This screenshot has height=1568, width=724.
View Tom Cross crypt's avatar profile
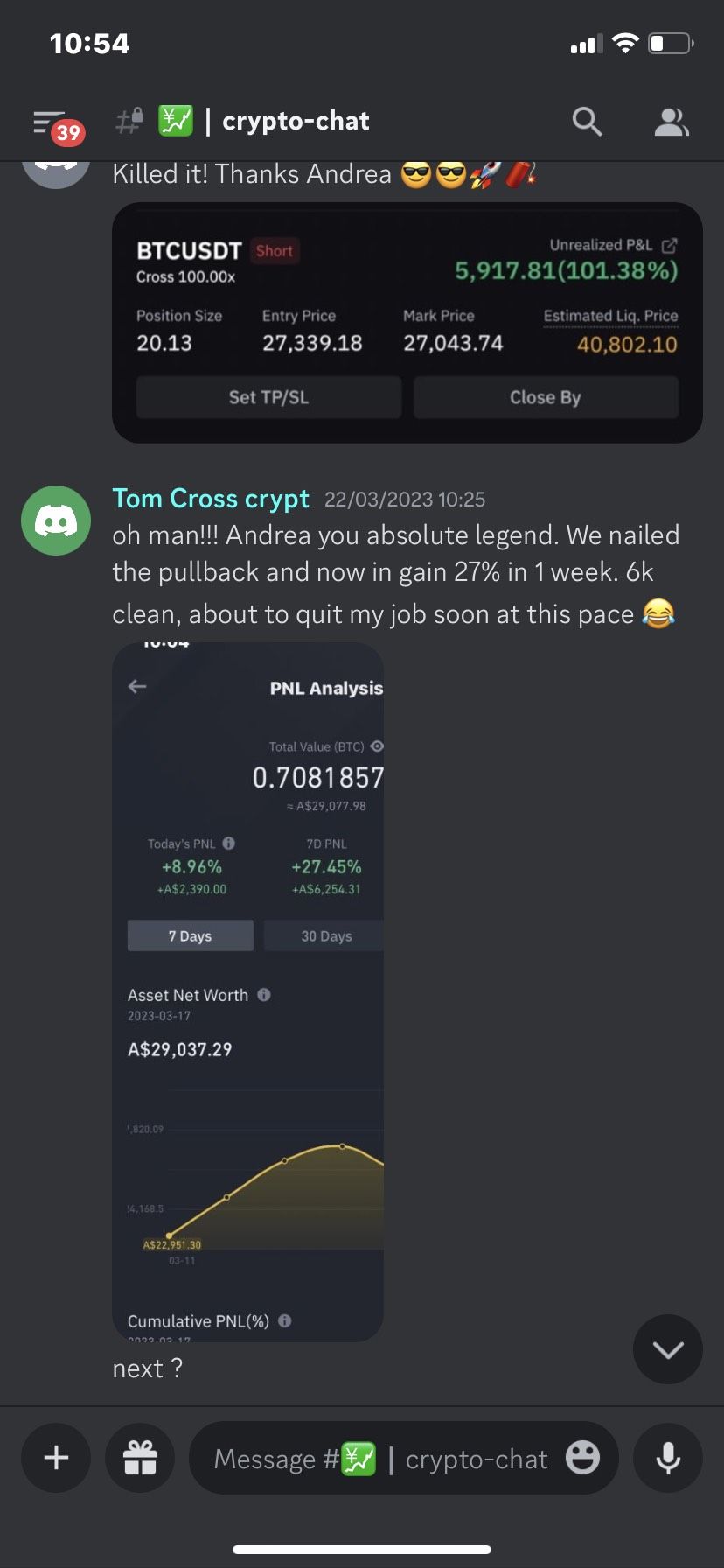pyautogui.click(x=56, y=521)
